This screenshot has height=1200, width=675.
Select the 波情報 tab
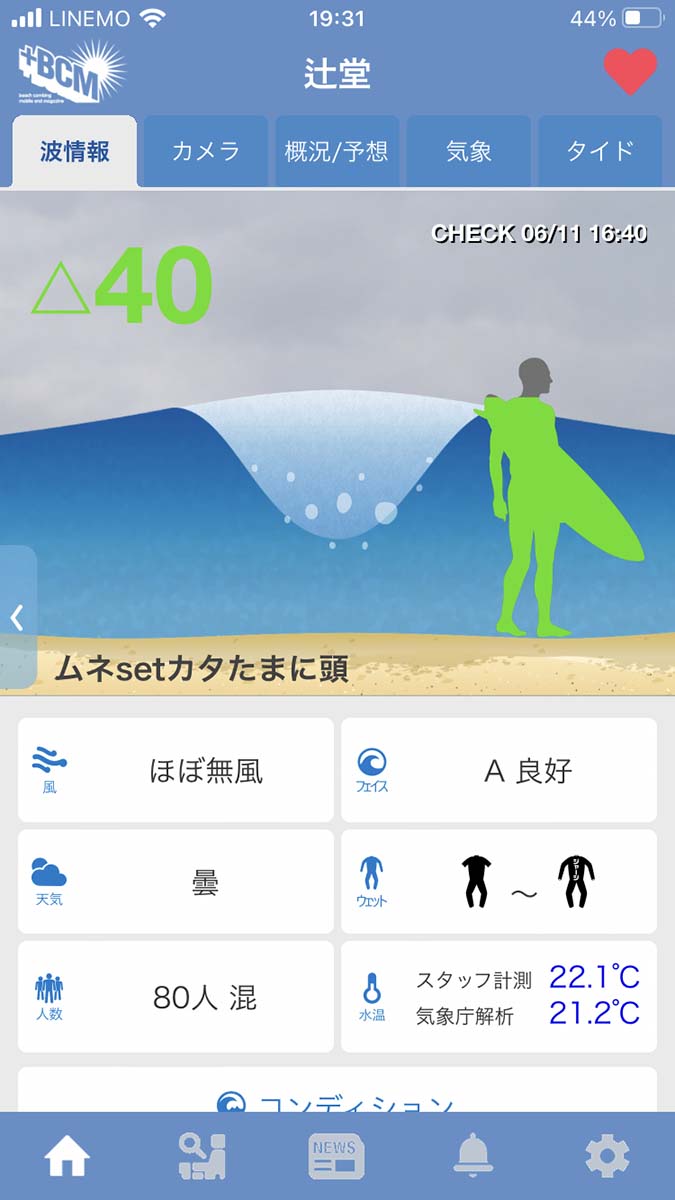click(75, 151)
